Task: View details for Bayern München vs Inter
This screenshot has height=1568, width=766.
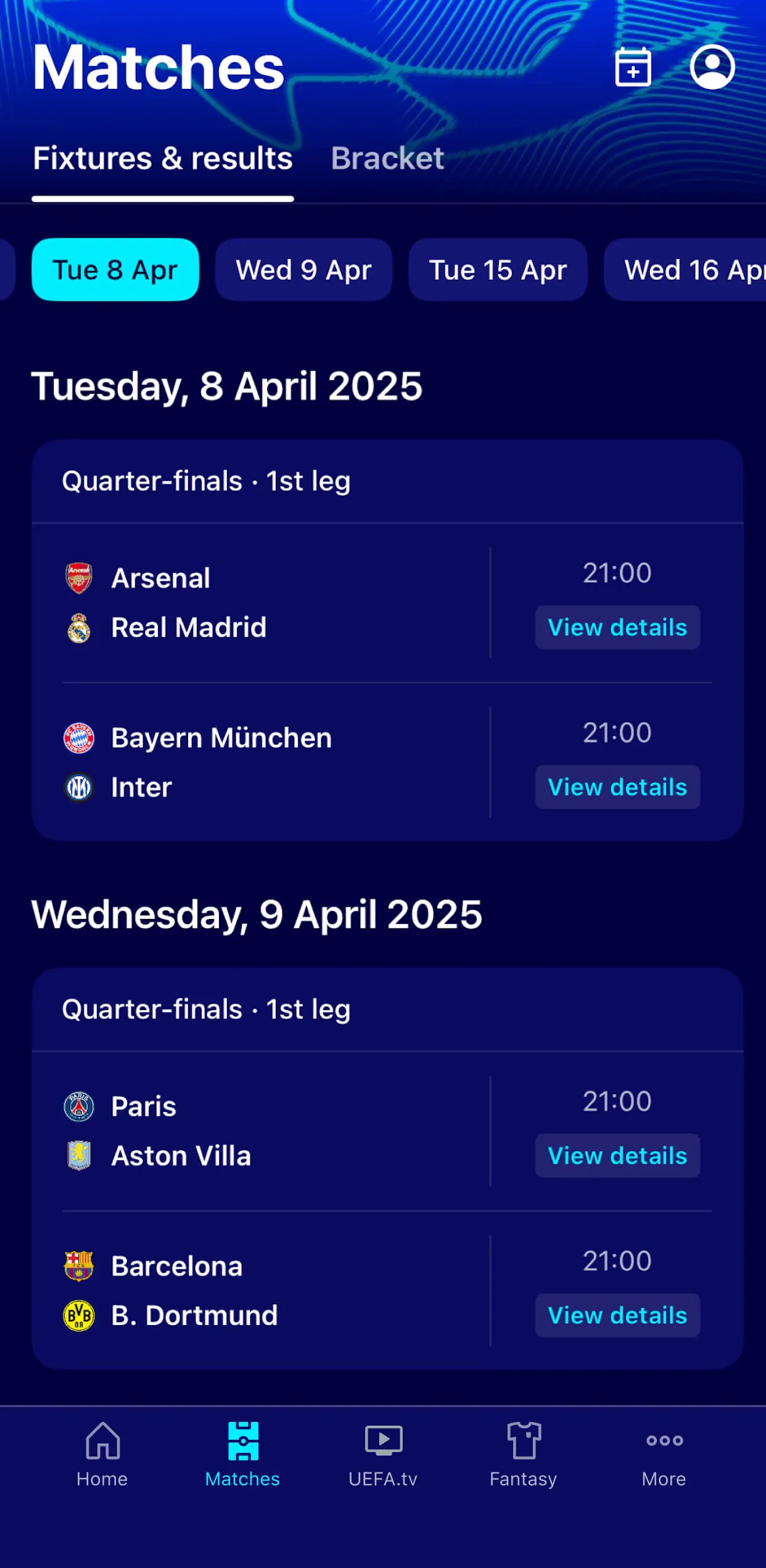Action: pyautogui.click(x=617, y=787)
